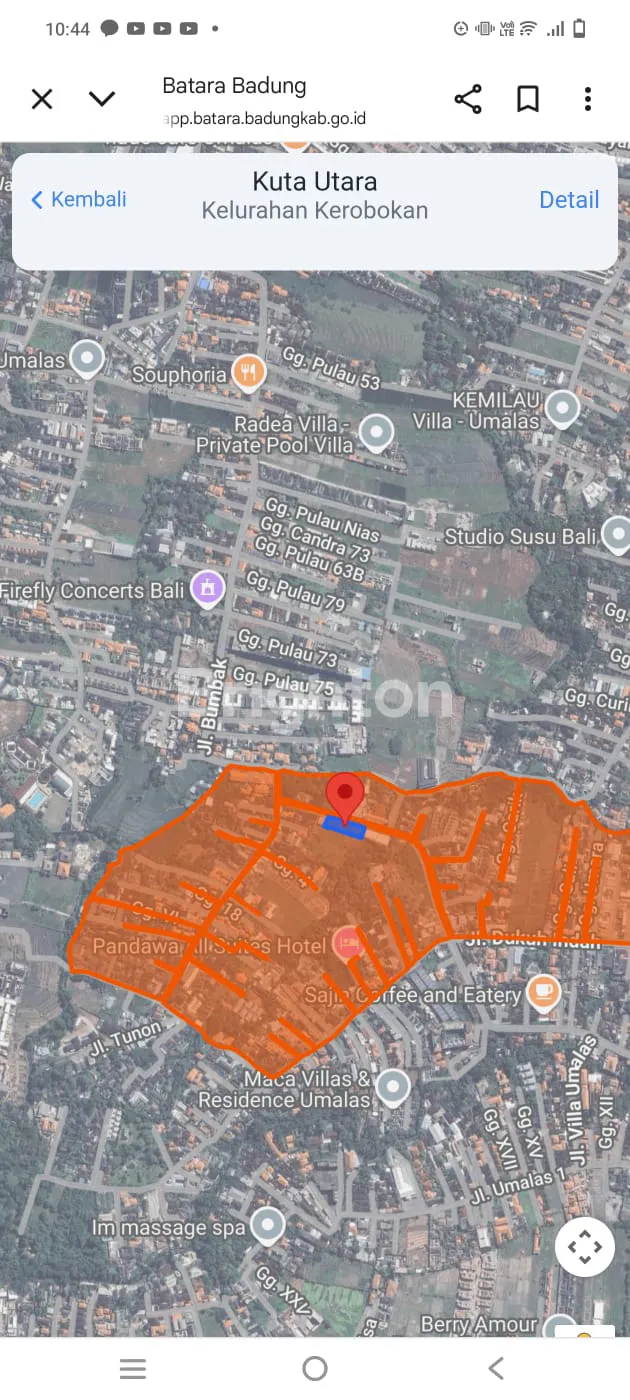The width and height of the screenshot is (630, 1400).
Task: Bookmark this page
Action: [528, 99]
